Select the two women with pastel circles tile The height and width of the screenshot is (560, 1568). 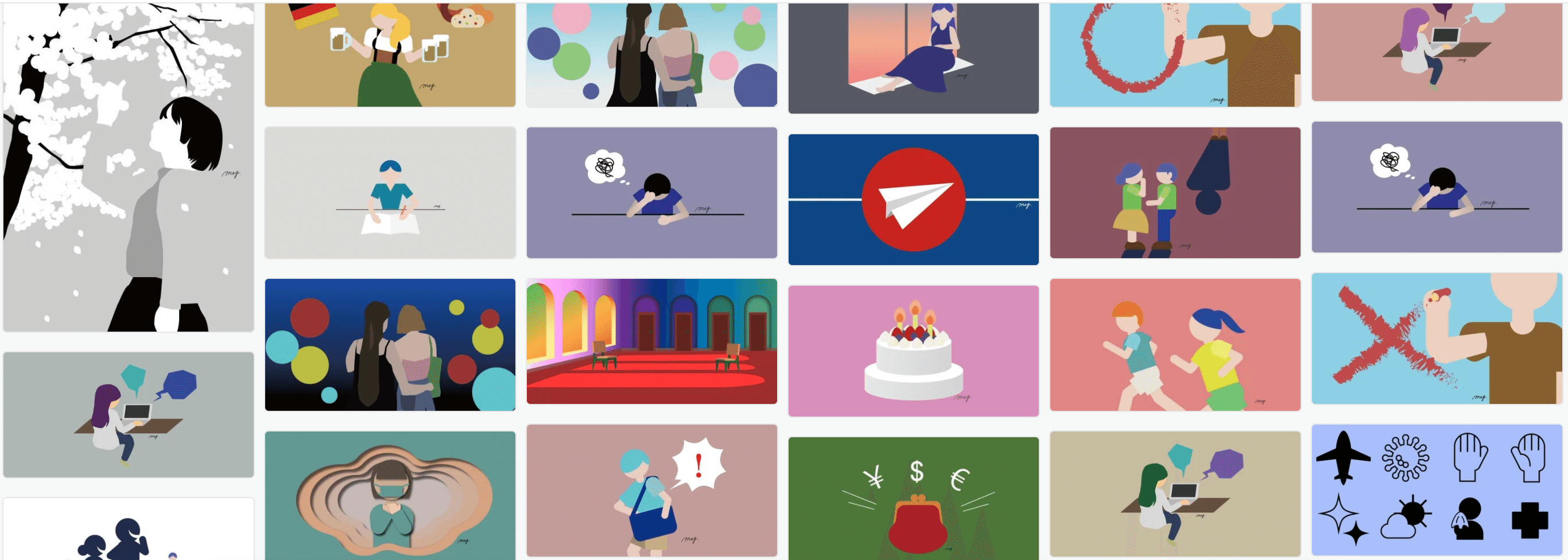point(651,55)
